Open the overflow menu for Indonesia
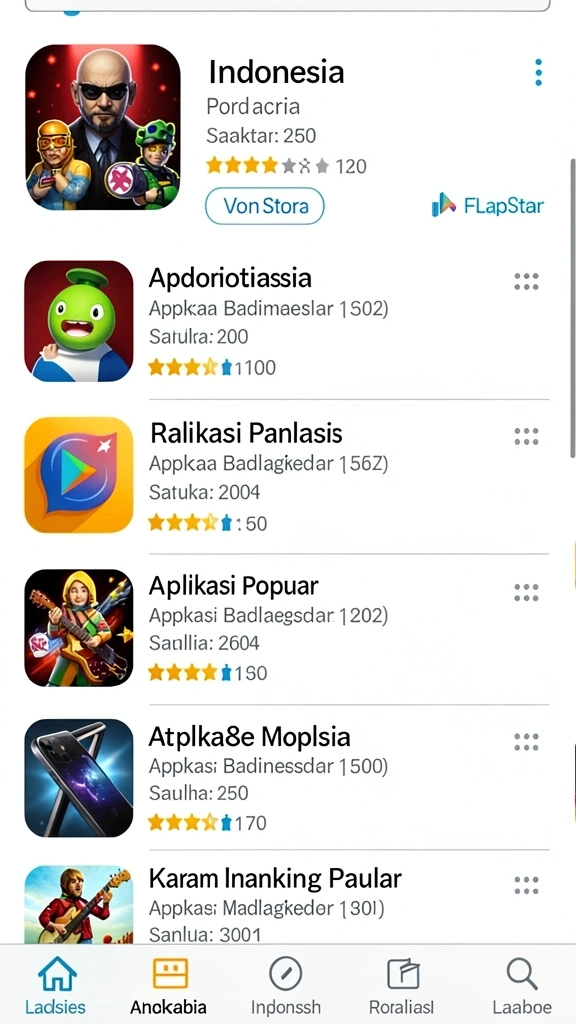Screen dimensions: 576x1024 coord(538,72)
